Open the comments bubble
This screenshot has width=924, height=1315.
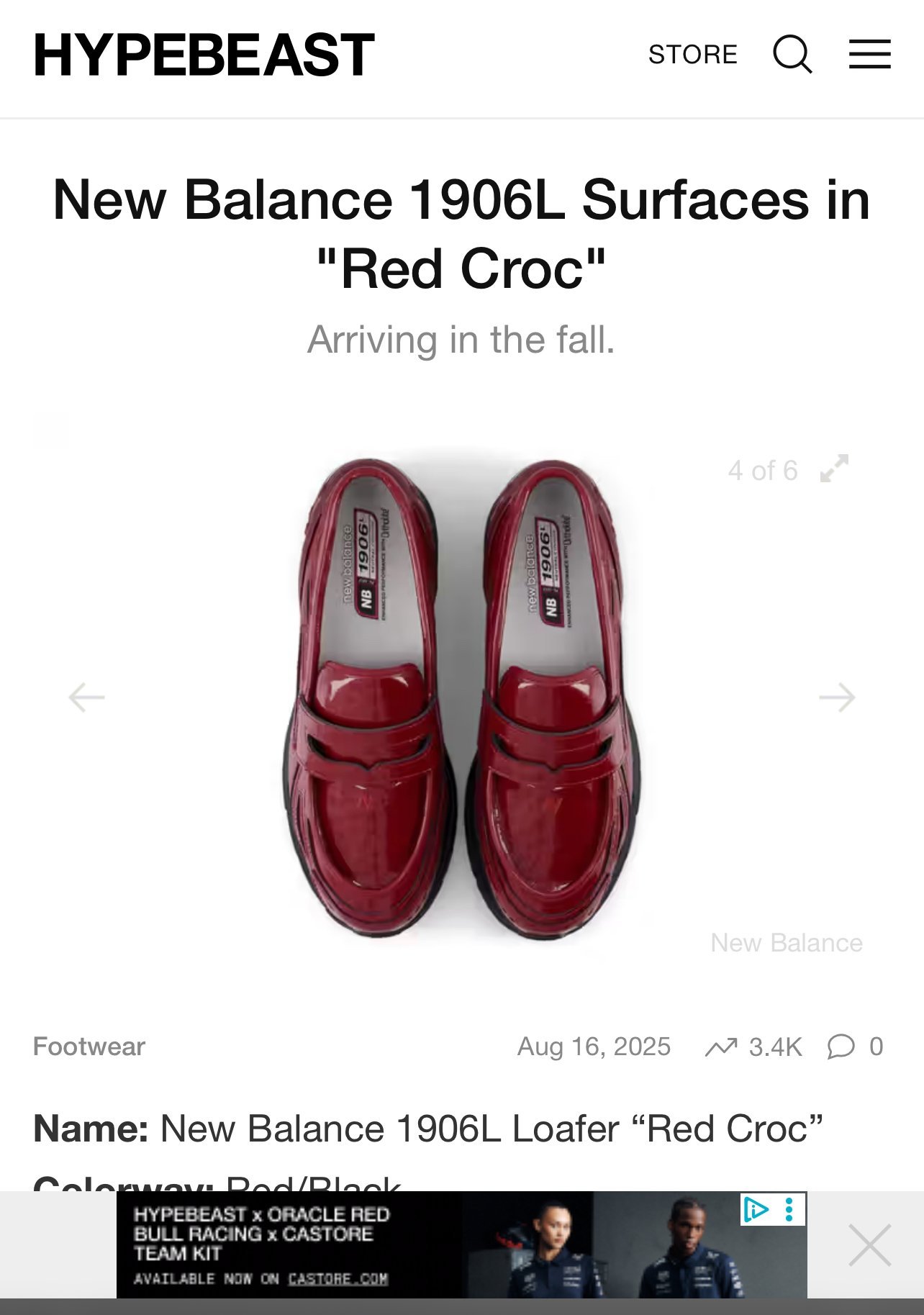point(841,1047)
